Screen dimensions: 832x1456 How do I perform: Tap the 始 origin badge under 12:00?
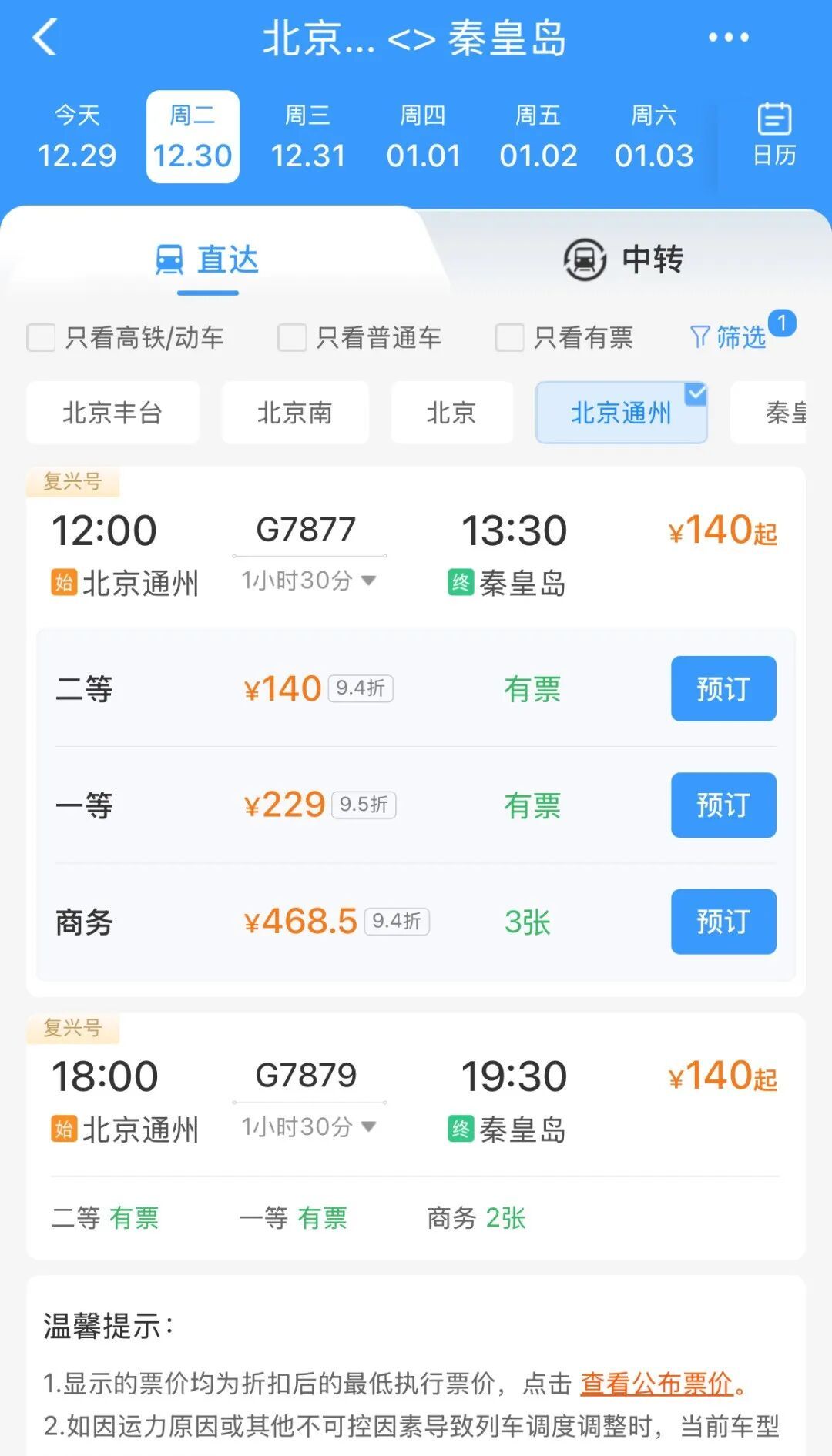coord(65,584)
